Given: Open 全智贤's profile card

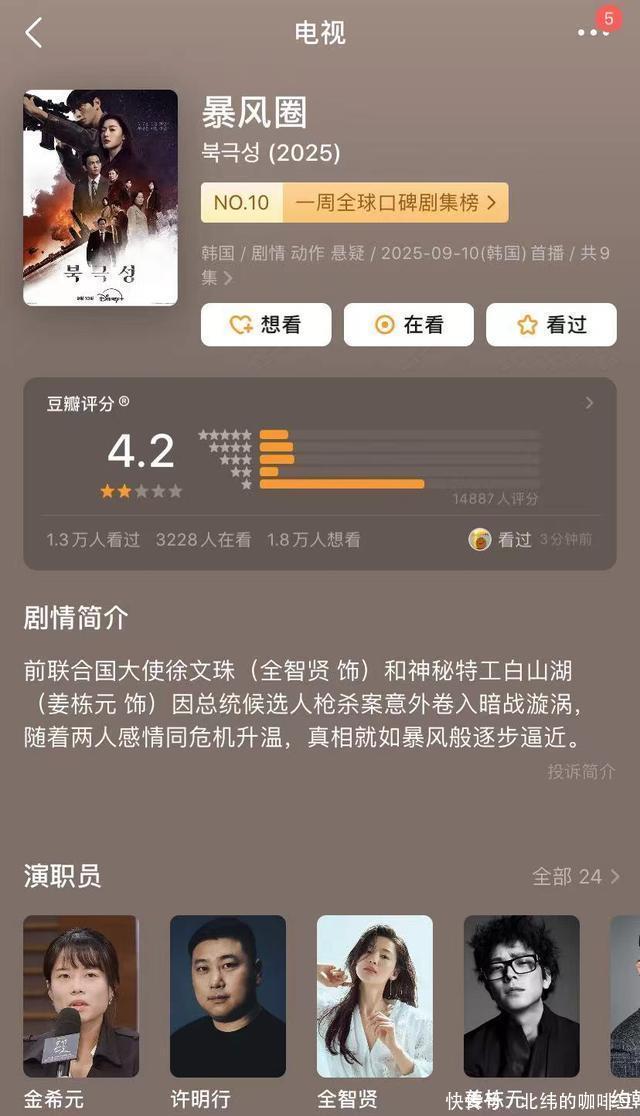Looking at the screenshot, I should click(374, 996).
